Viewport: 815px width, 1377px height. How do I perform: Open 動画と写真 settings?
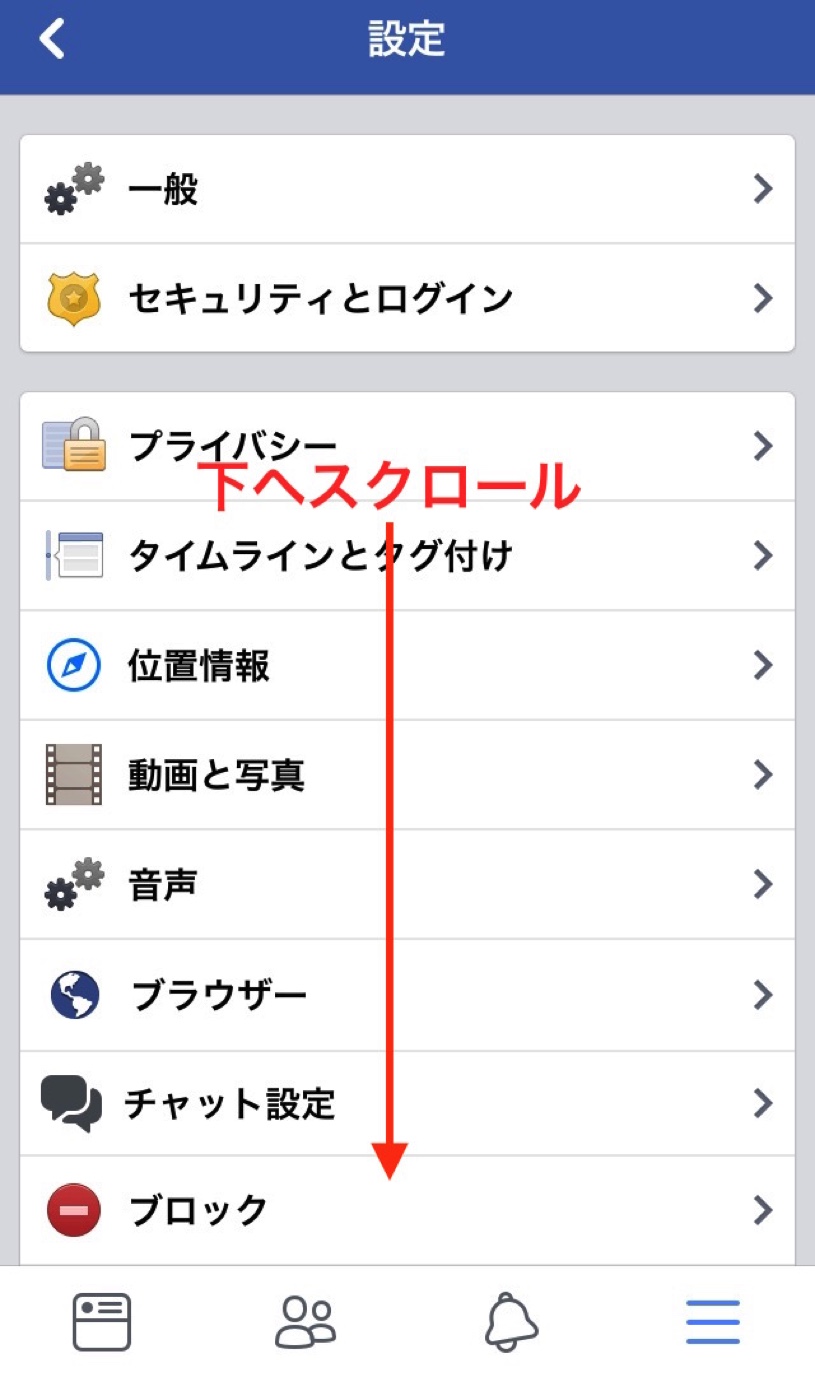tap(407, 775)
